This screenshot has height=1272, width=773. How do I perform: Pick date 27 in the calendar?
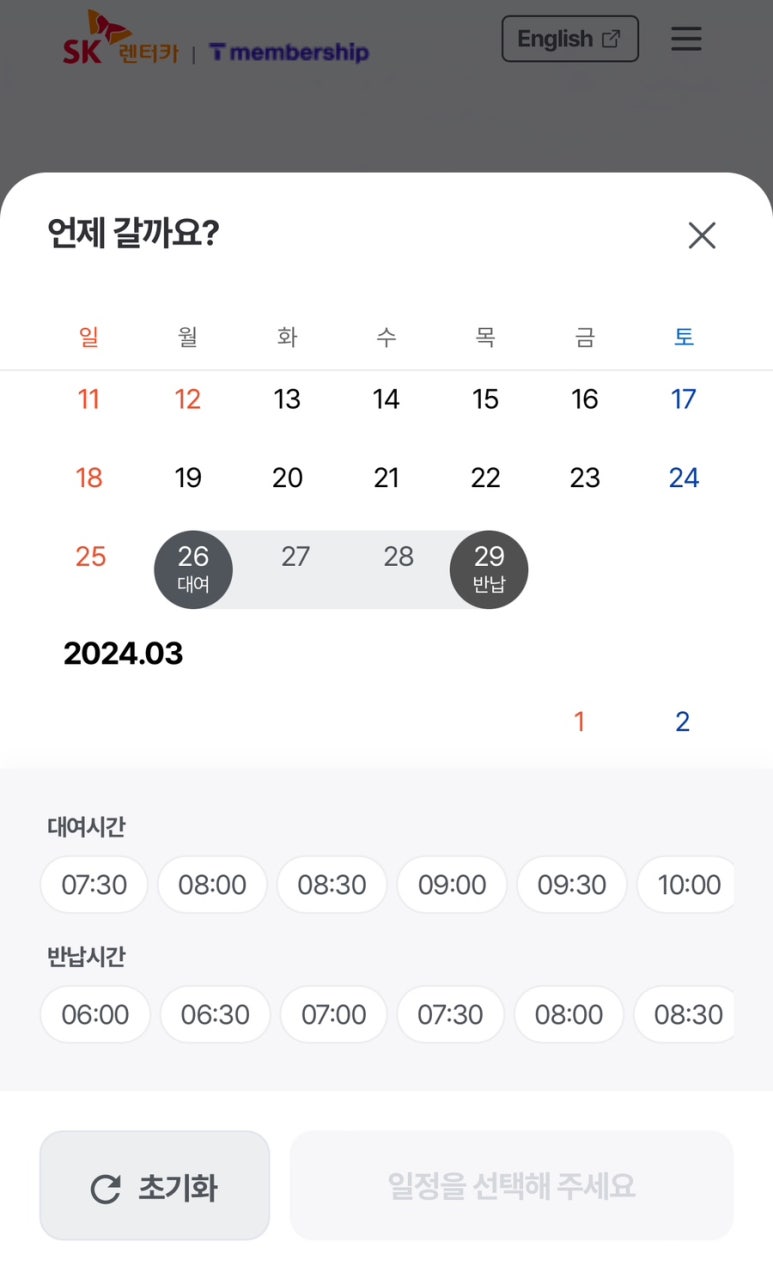click(x=295, y=557)
